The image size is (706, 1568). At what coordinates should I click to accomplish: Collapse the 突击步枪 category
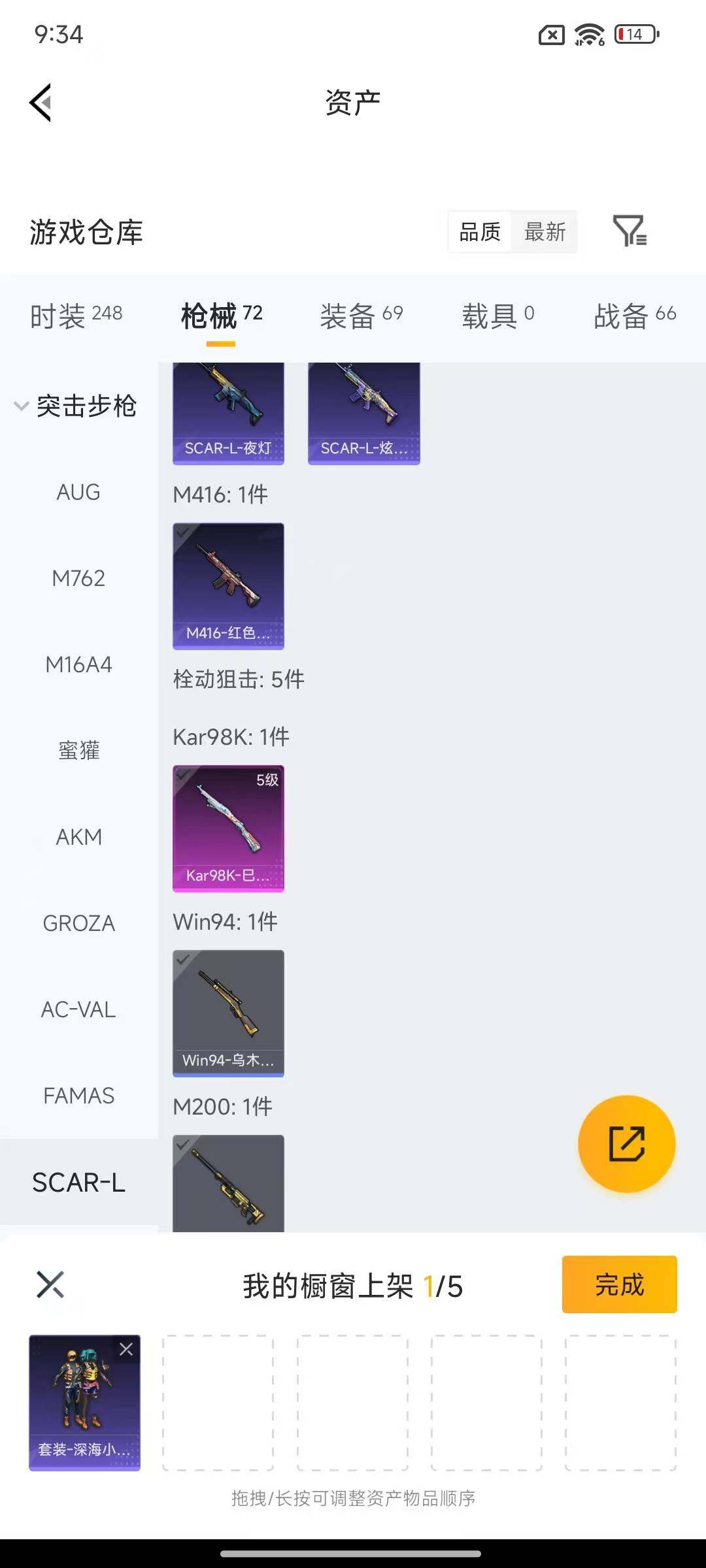(x=76, y=406)
